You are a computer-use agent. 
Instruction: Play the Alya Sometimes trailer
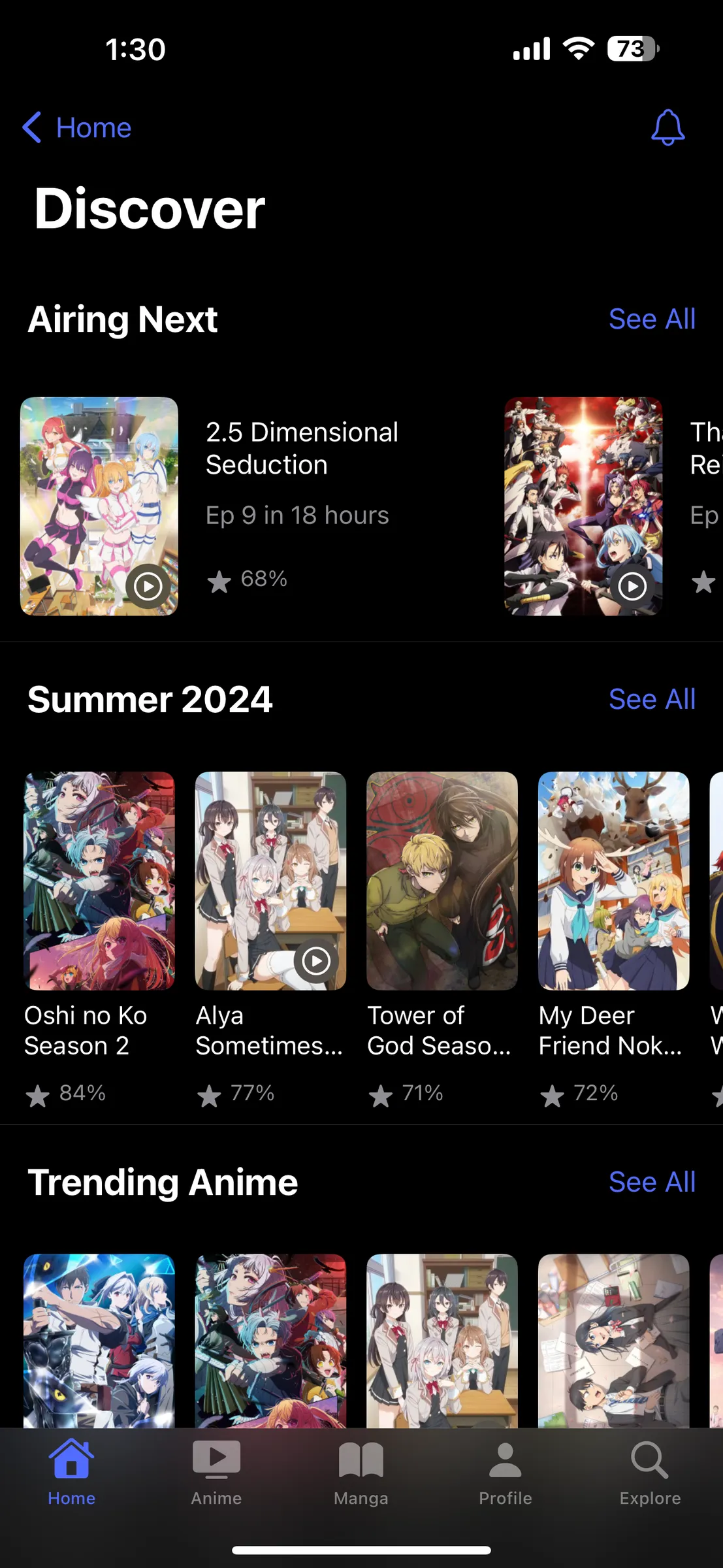coord(315,960)
